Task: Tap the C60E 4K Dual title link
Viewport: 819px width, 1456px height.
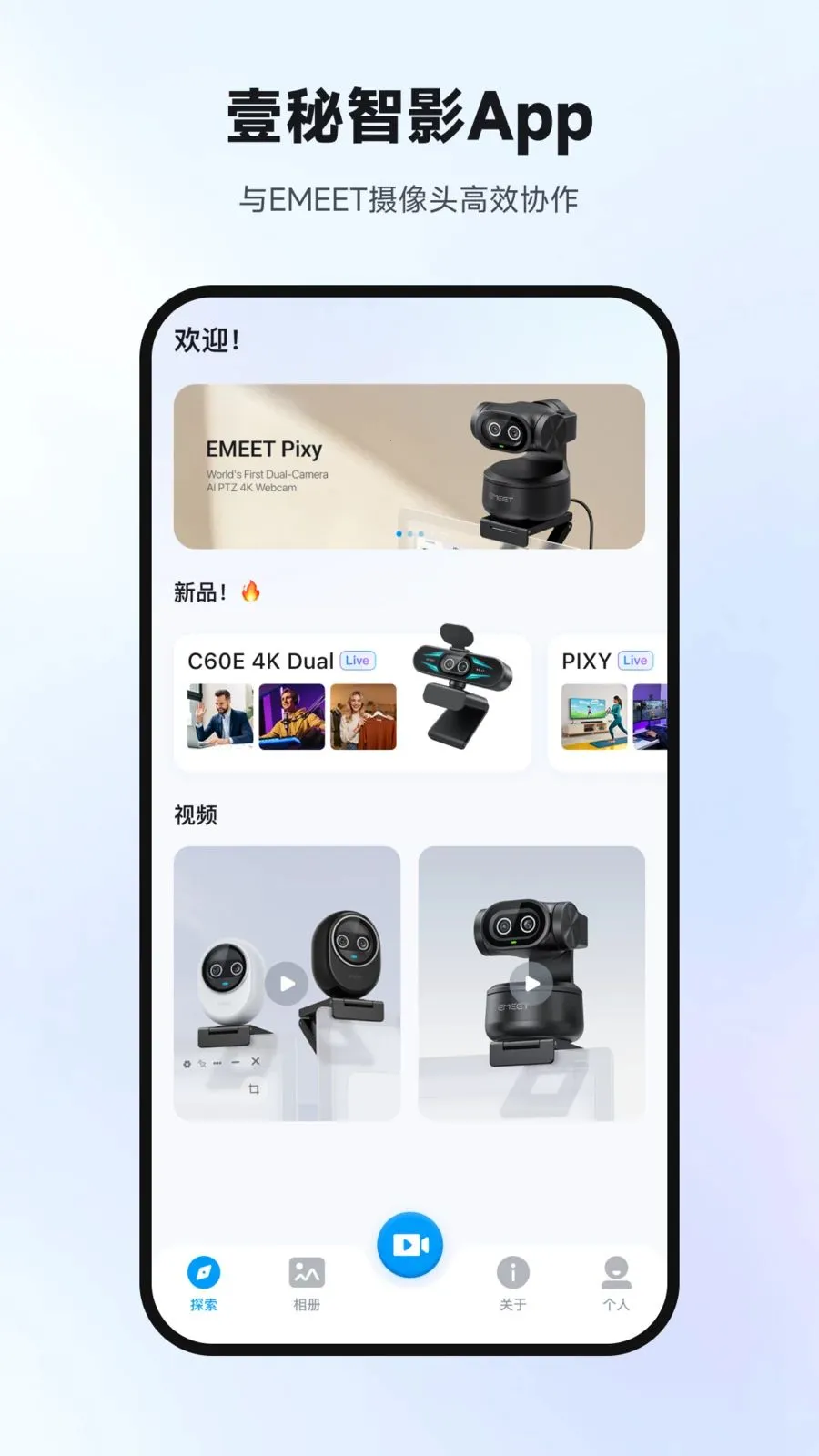Action: point(260,661)
